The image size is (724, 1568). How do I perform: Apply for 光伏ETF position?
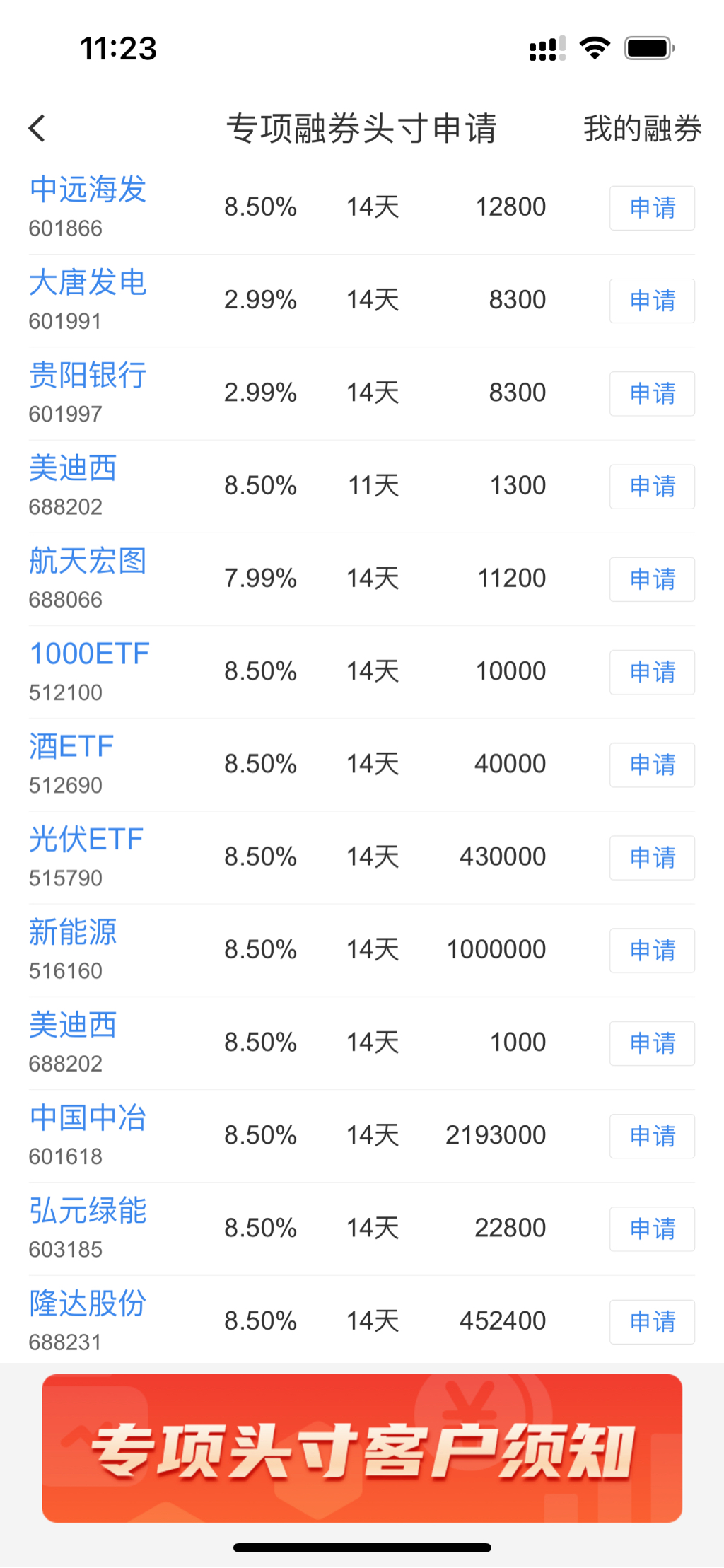pyautogui.click(x=652, y=858)
